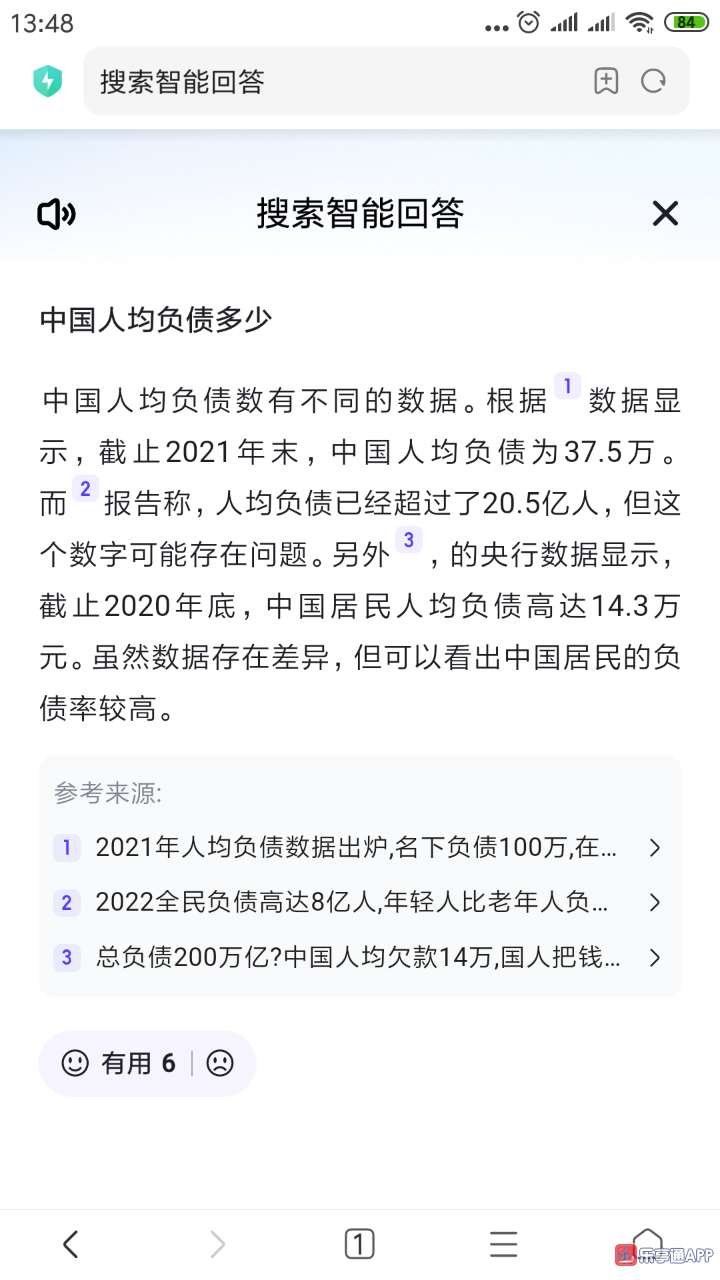Viewport: 720px width, 1280px height.
Task: Open the green shield security icon
Action: (x=47, y=82)
